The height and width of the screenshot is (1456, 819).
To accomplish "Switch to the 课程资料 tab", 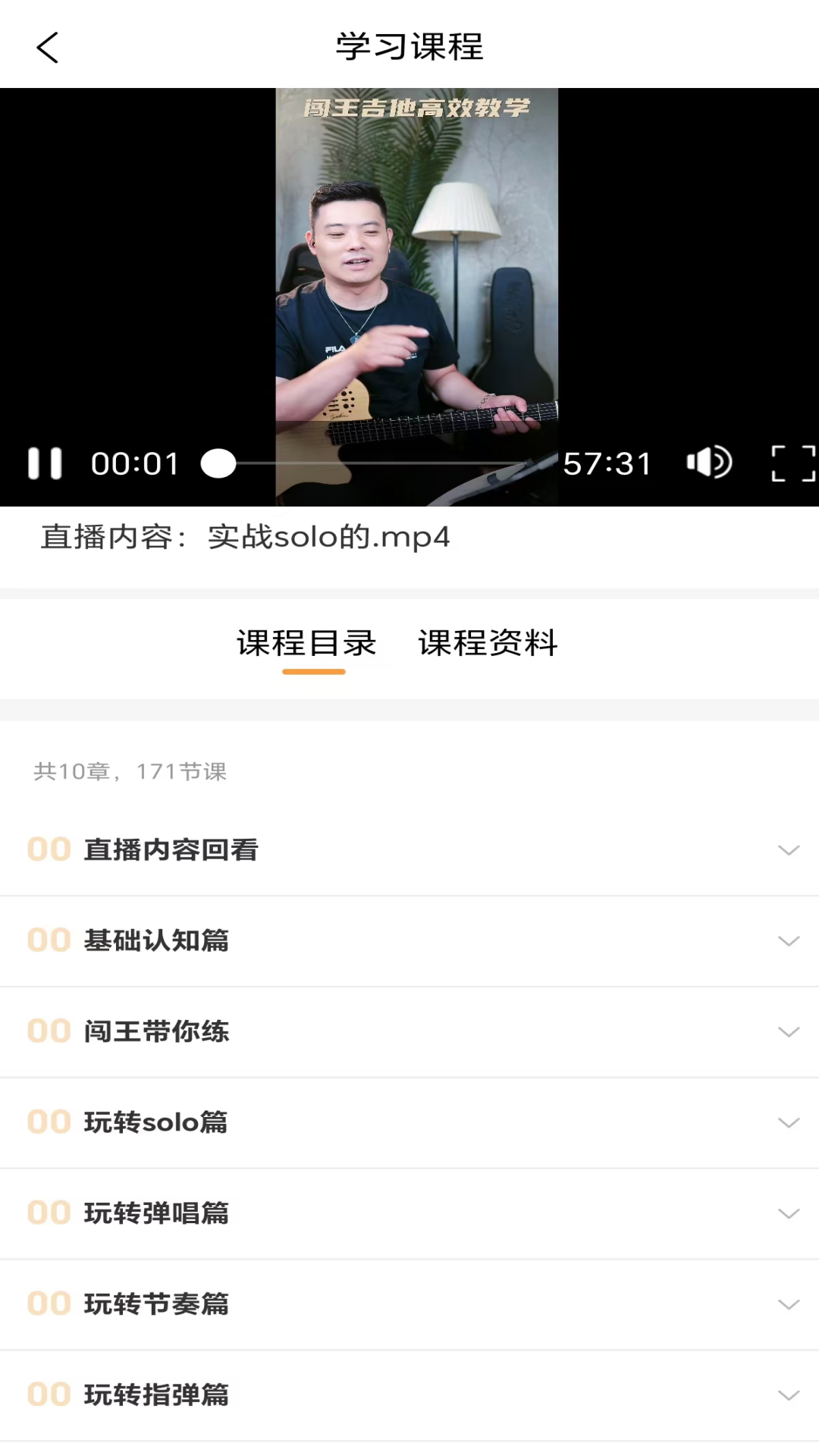I will (x=486, y=643).
